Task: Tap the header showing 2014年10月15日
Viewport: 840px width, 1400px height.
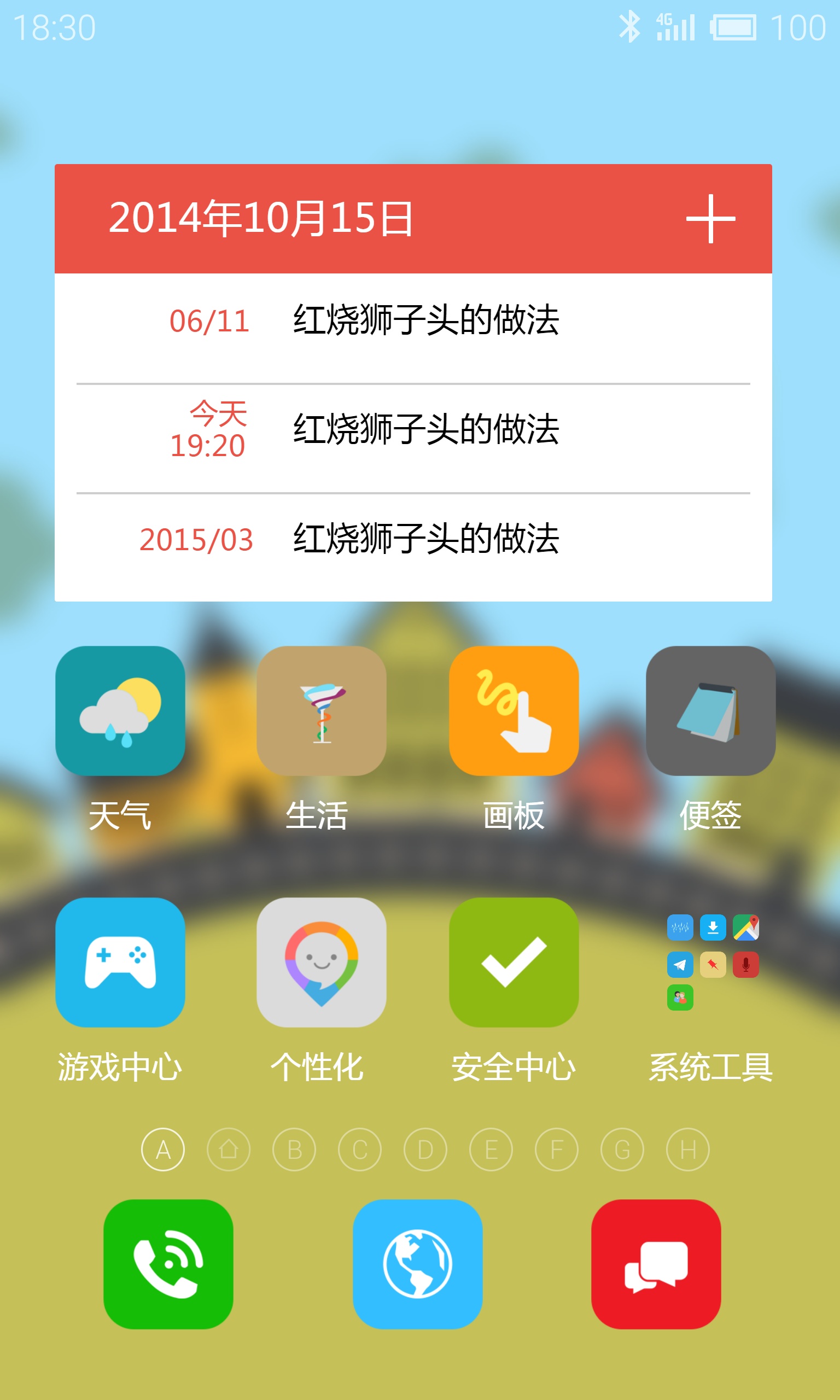Action: tap(261, 218)
